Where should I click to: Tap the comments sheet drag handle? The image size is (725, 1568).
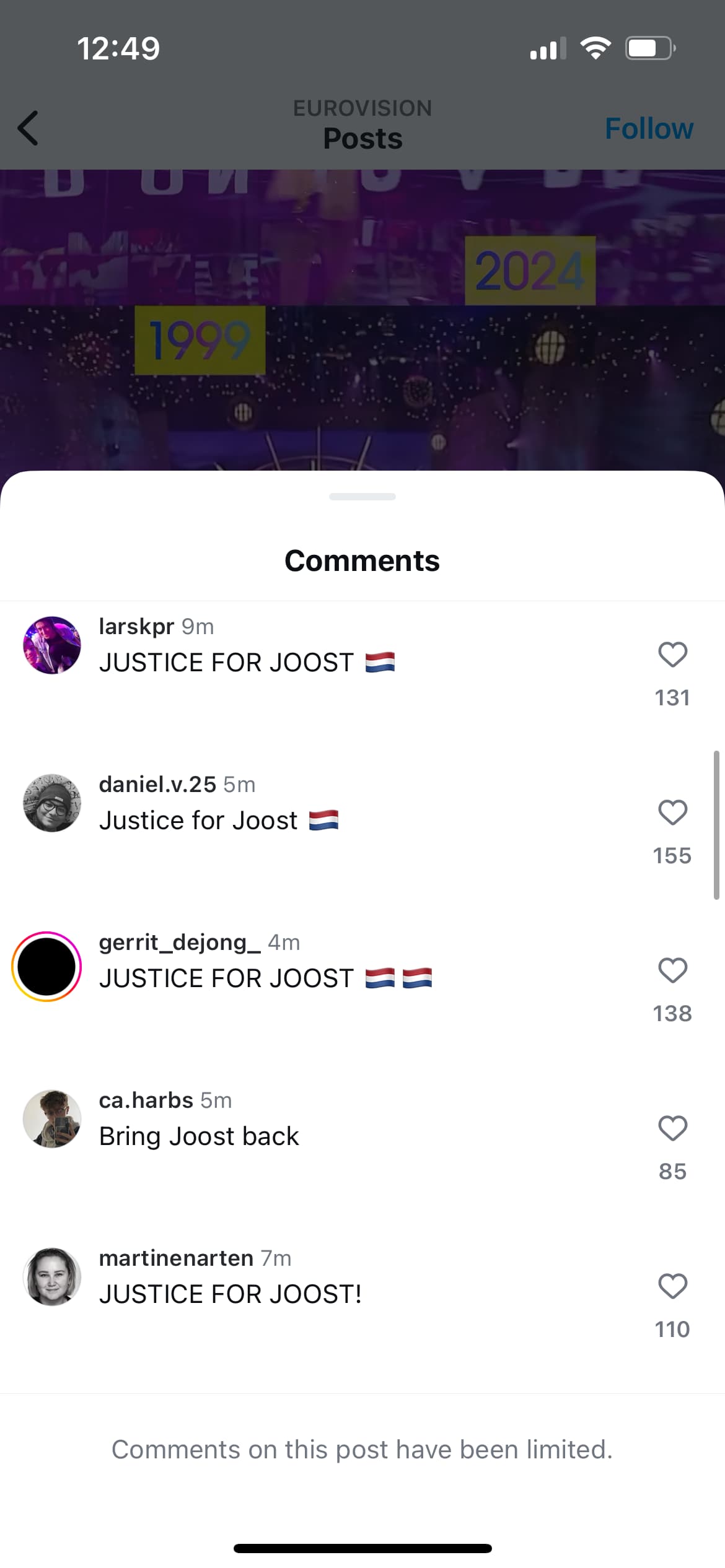click(x=362, y=497)
